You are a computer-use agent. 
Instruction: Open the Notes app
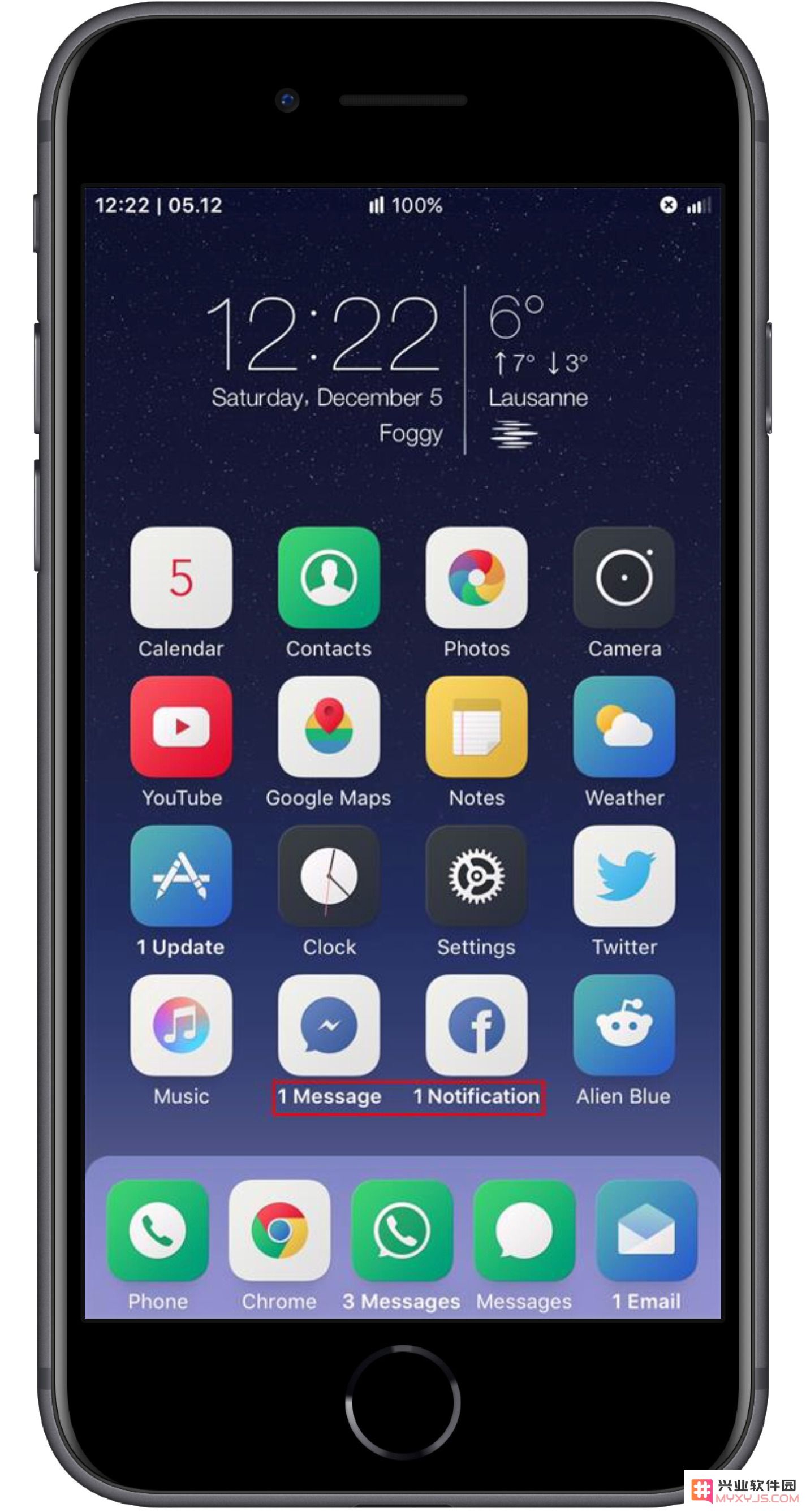click(x=476, y=727)
